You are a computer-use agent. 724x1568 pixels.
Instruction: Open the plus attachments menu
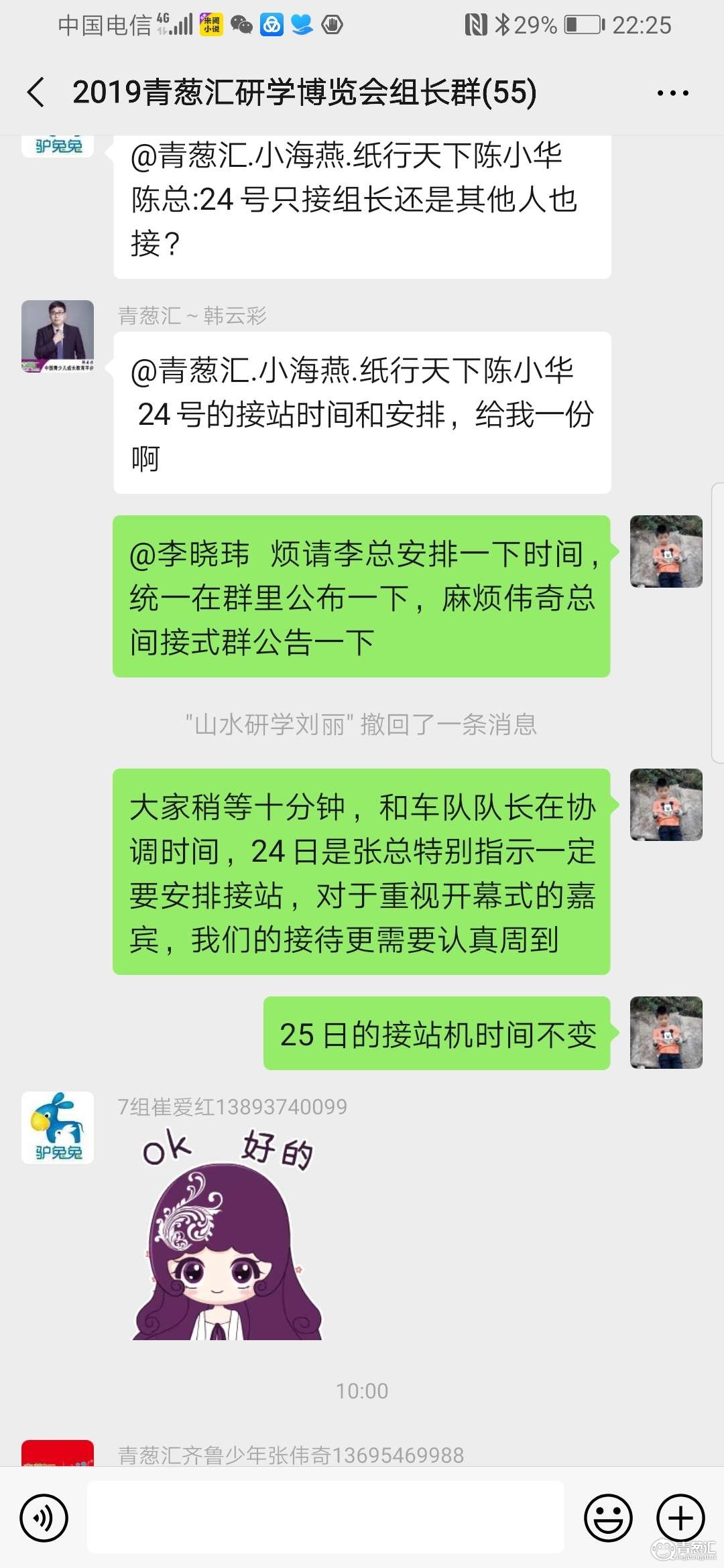click(680, 1517)
